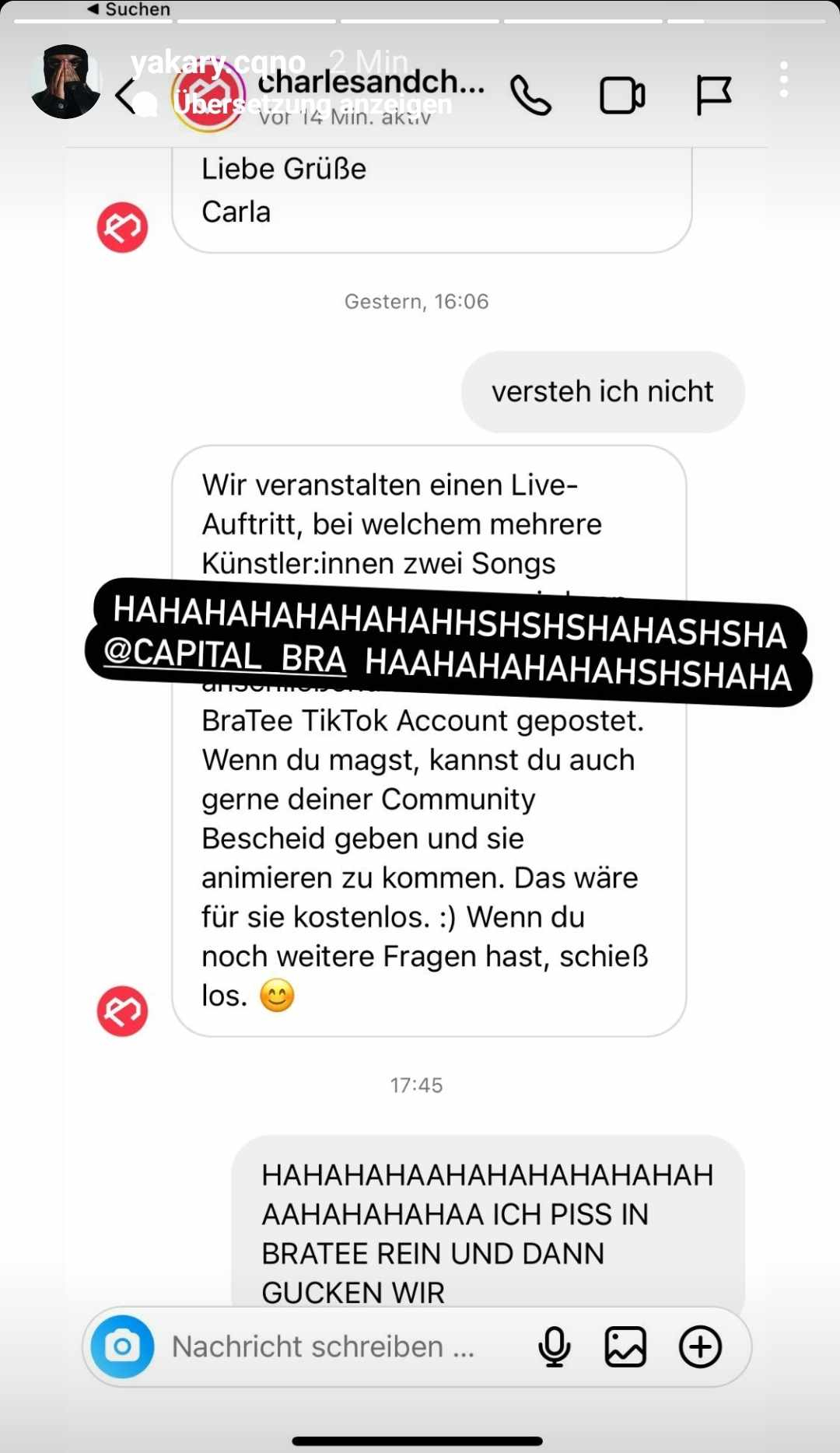The height and width of the screenshot is (1453, 840).
Task: Open the yakary.cqno username in the story header
Action: [218, 62]
